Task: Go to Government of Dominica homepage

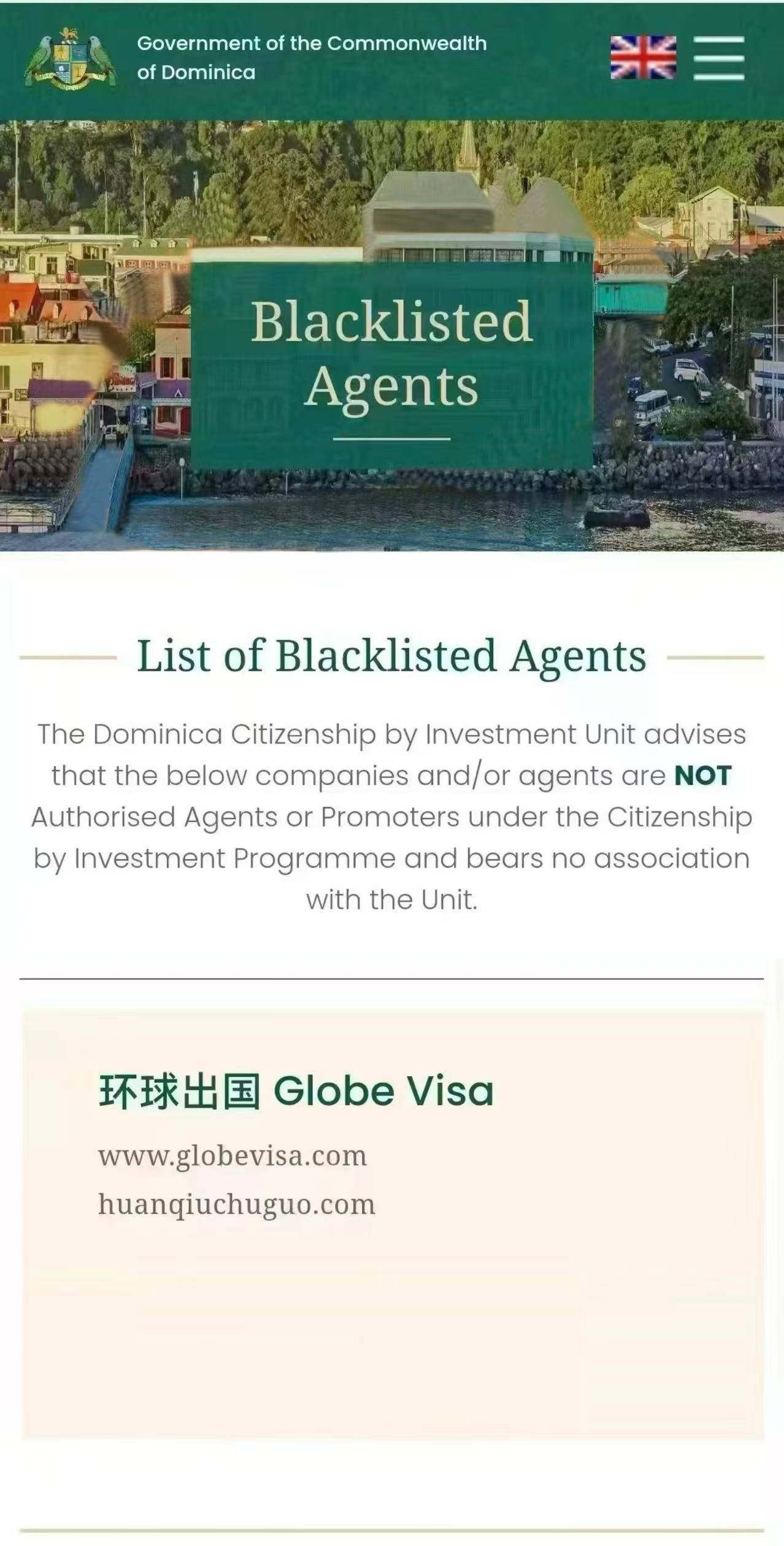Action: (70, 59)
